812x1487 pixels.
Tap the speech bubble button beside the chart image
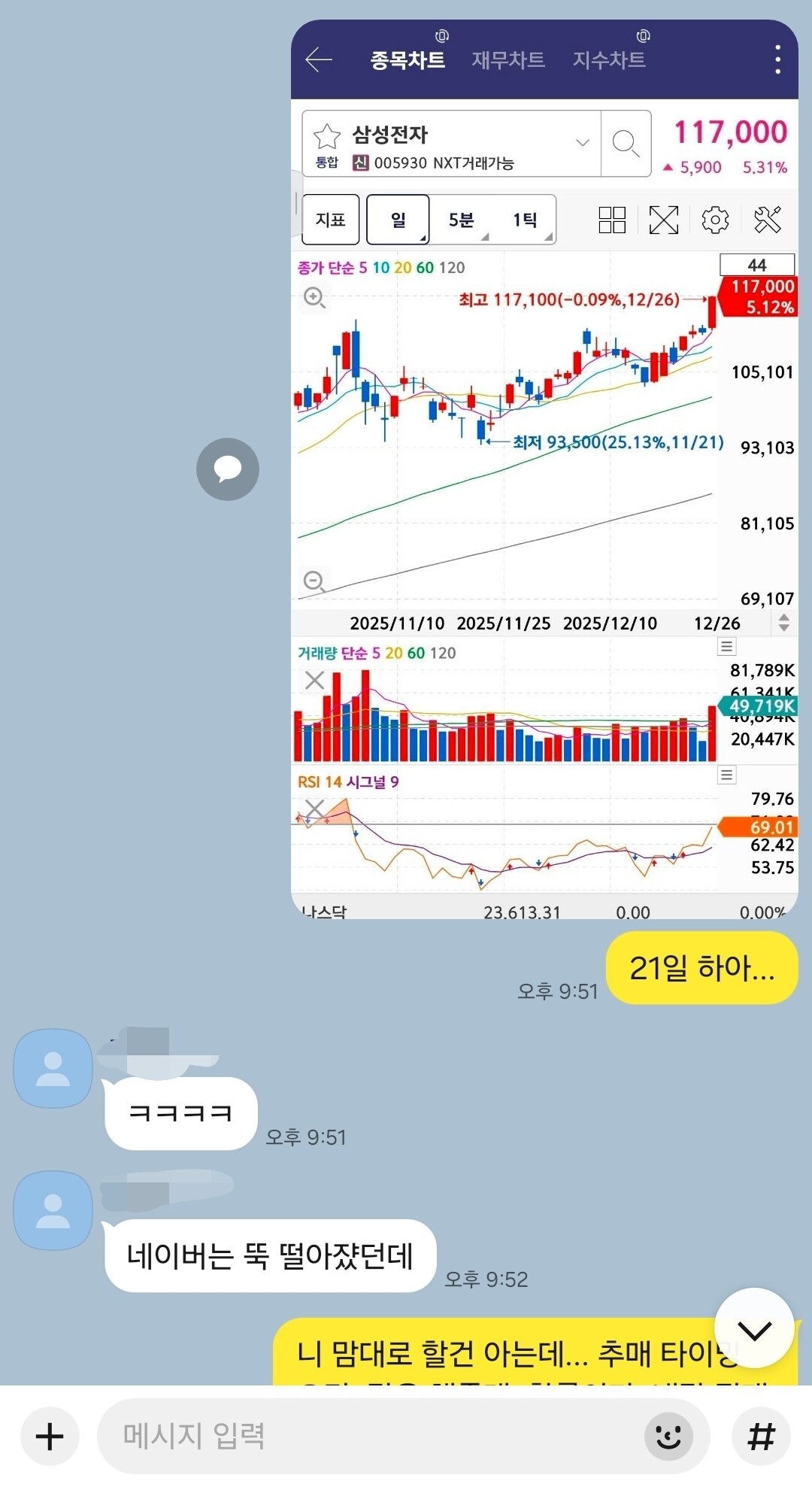coord(228,469)
